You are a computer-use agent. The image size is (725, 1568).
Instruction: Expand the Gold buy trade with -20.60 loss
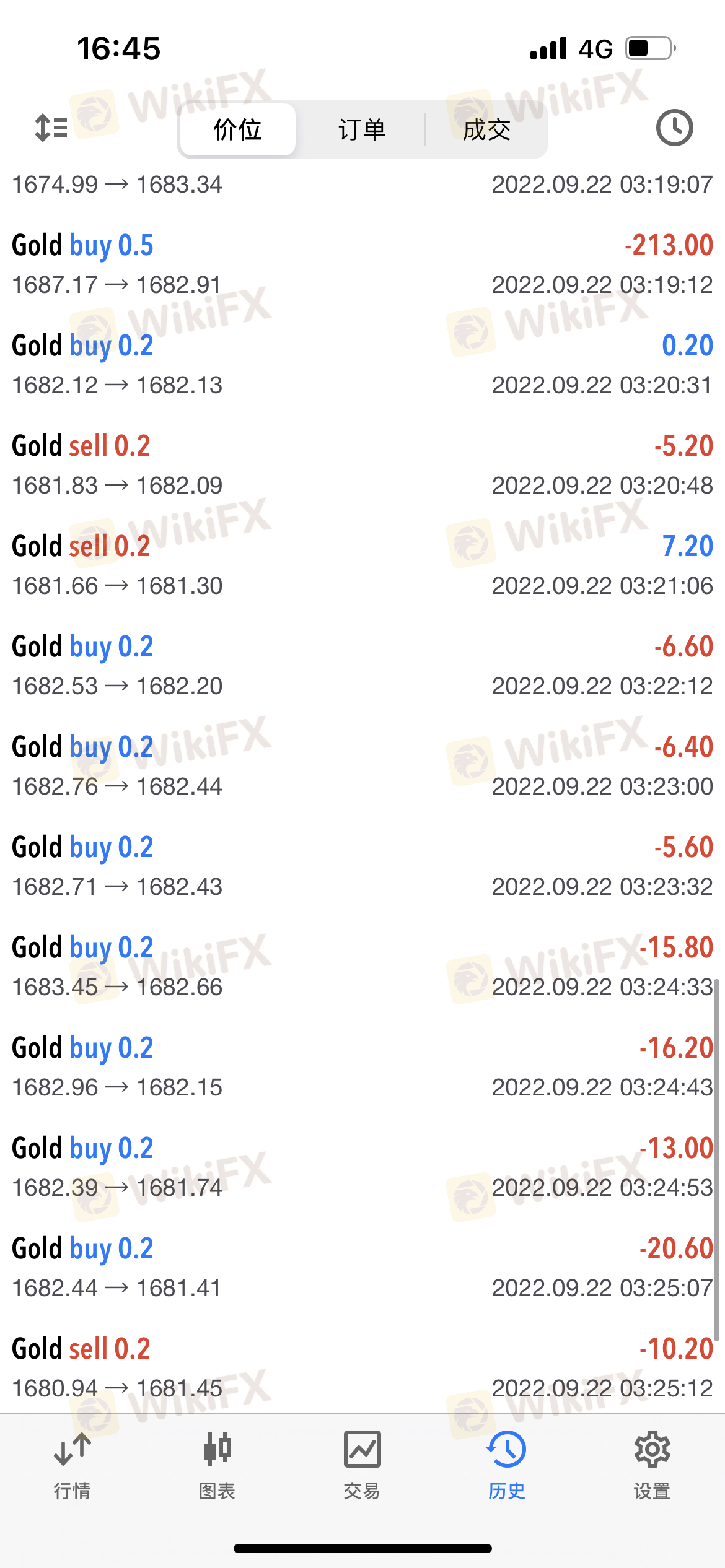tap(362, 1268)
